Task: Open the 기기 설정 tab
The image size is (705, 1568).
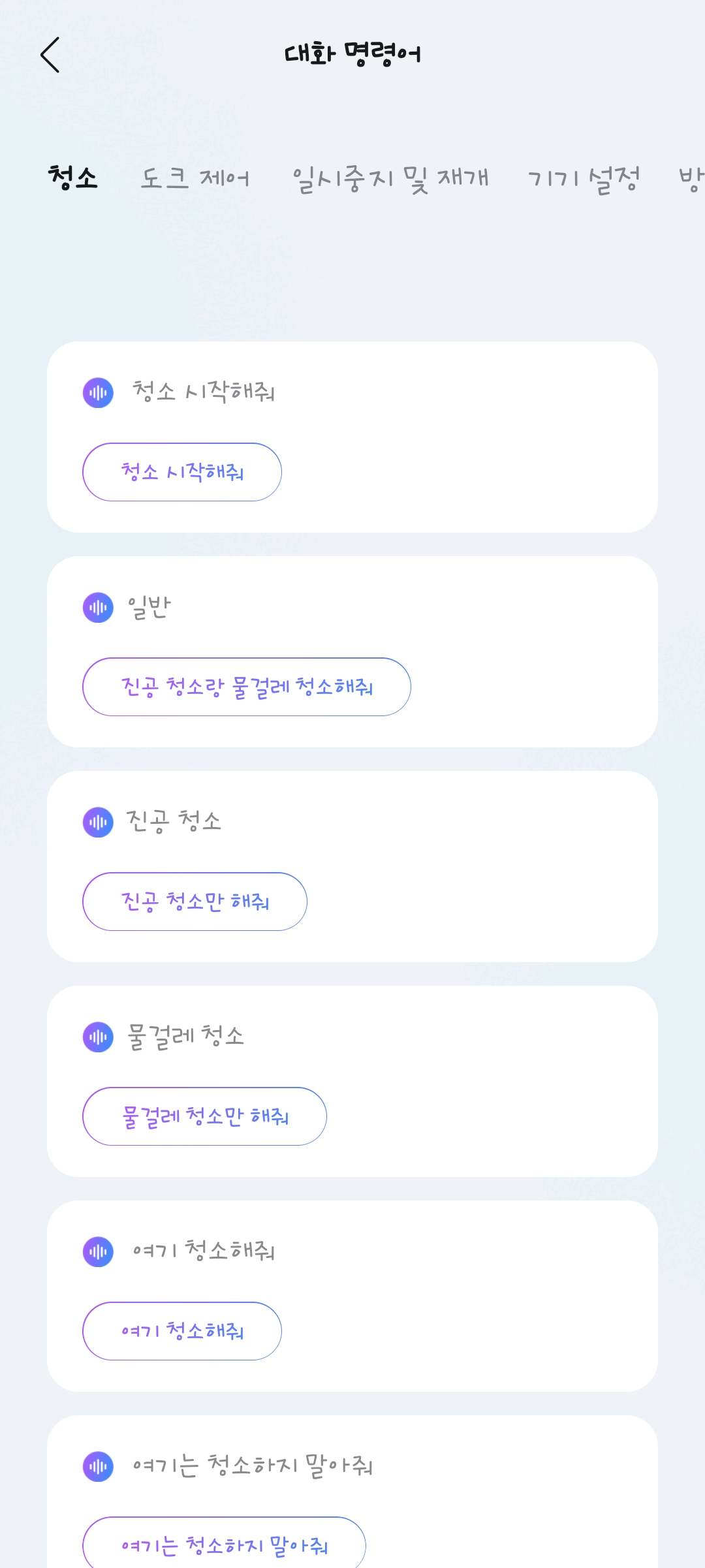Action: coord(583,179)
